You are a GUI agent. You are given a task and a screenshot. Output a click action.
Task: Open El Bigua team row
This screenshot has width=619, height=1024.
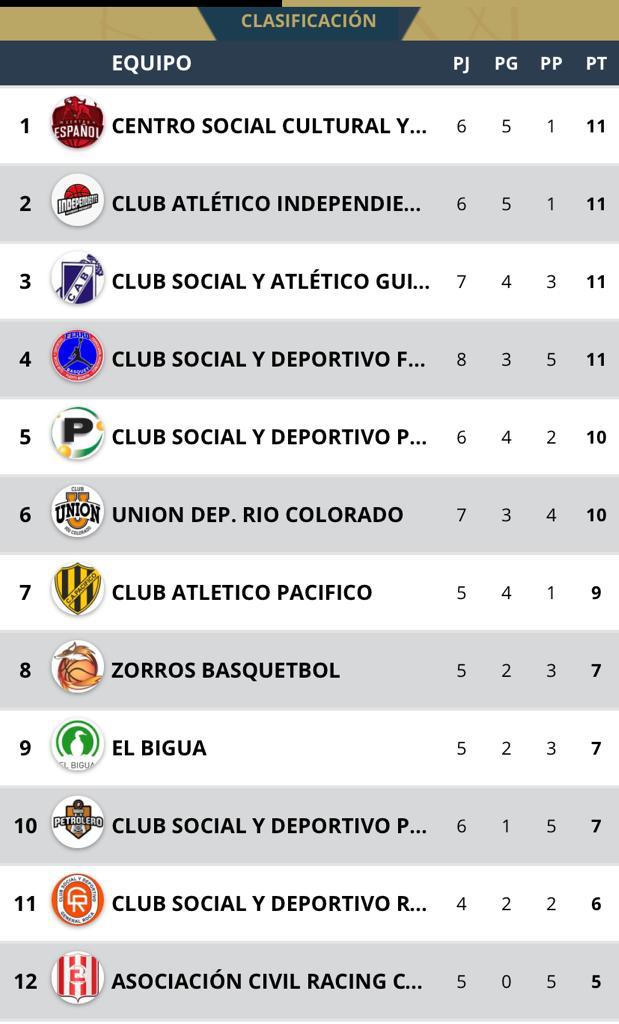pyautogui.click(x=159, y=748)
